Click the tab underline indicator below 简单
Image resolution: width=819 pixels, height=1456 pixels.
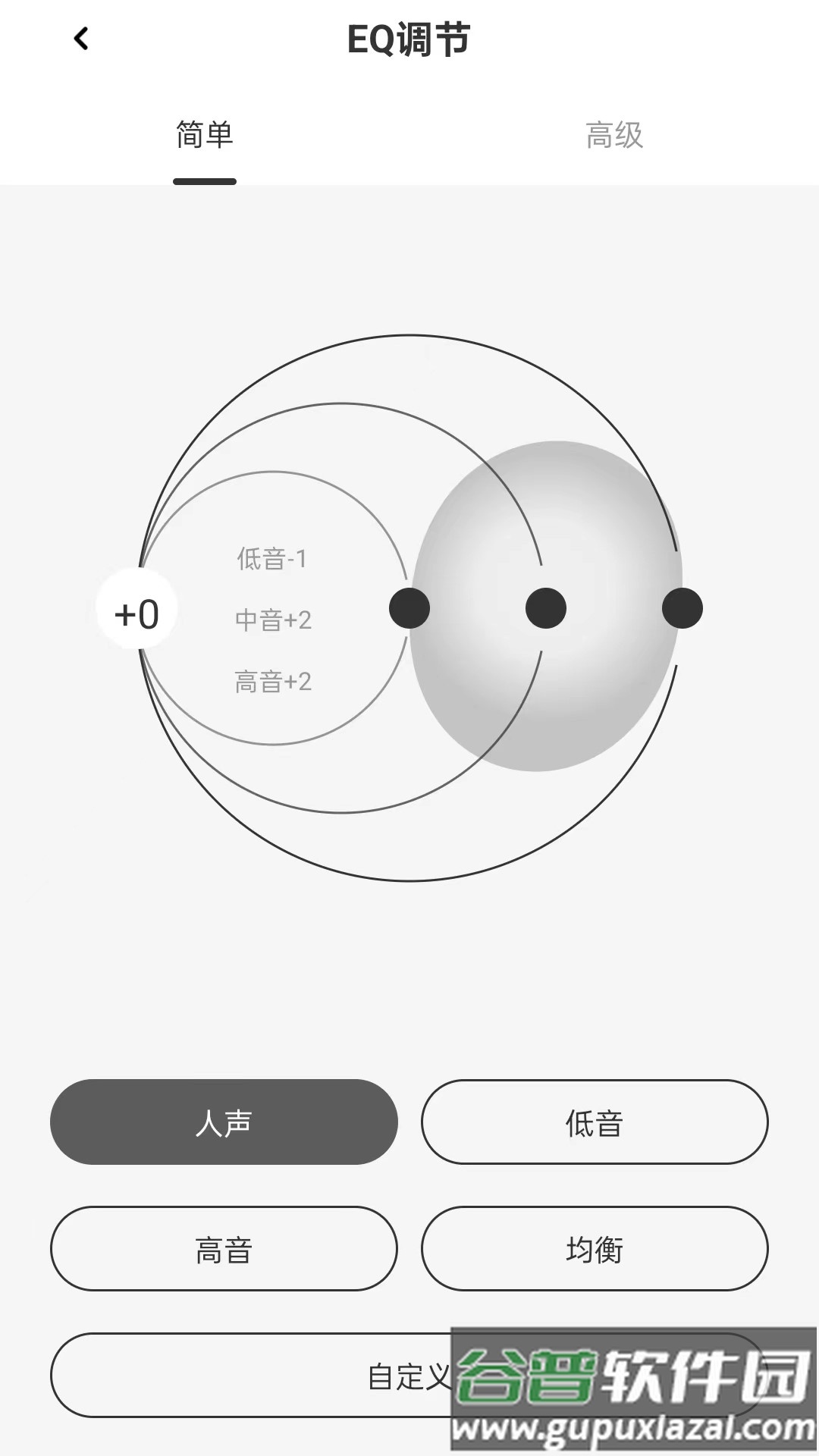[203, 180]
